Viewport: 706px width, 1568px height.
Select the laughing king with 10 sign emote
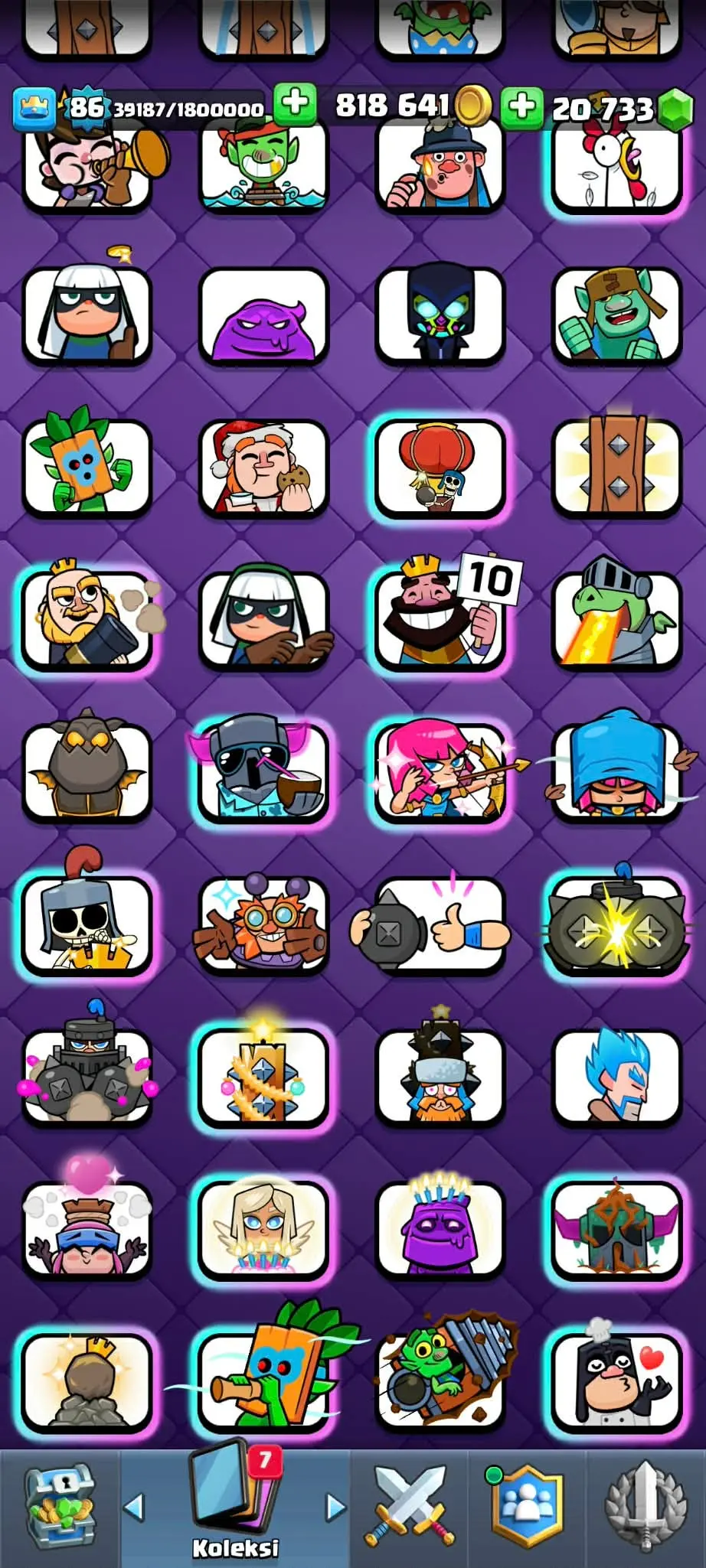tap(440, 618)
